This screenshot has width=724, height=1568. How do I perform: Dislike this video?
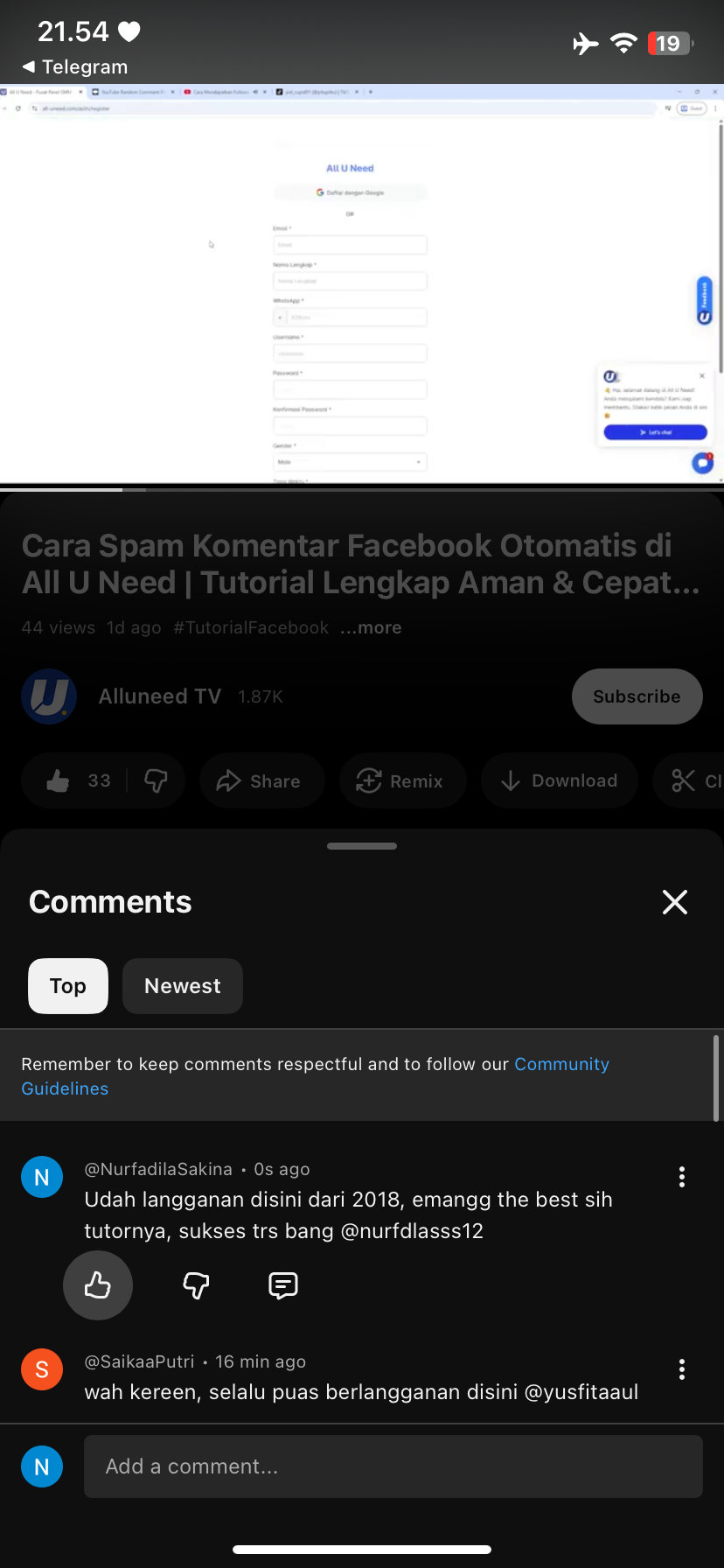tap(157, 781)
